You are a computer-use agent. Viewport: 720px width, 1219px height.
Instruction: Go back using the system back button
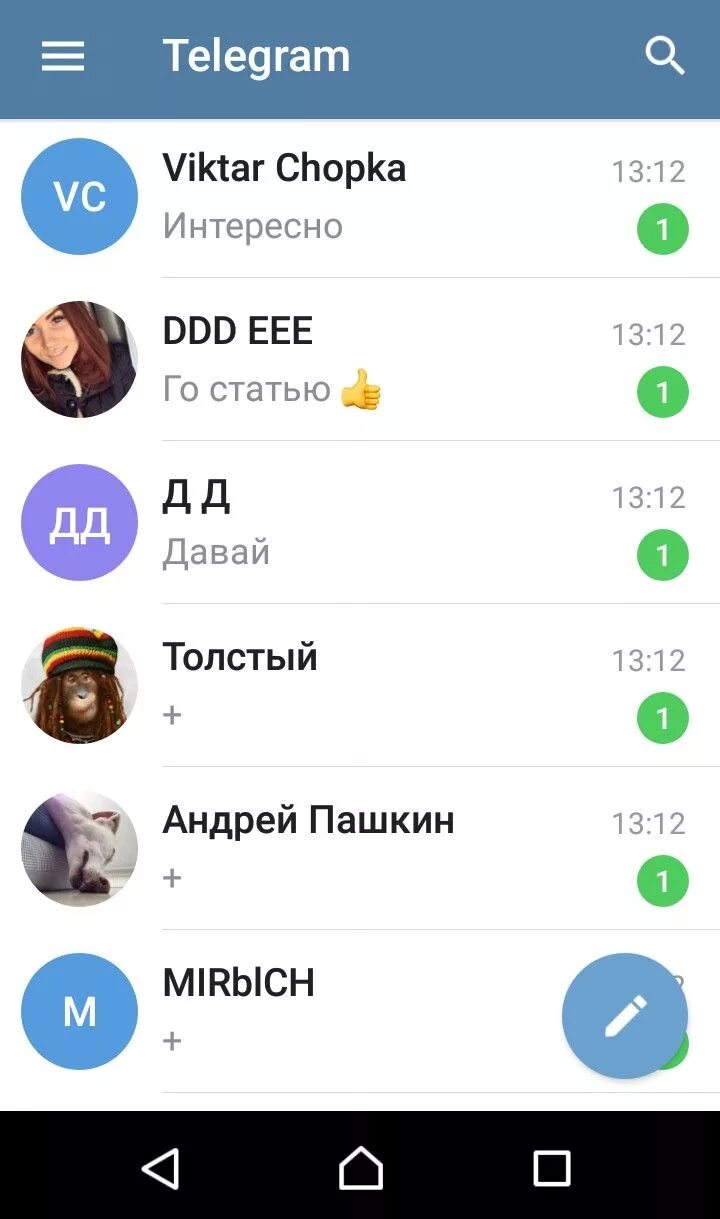coord(161,1167)
